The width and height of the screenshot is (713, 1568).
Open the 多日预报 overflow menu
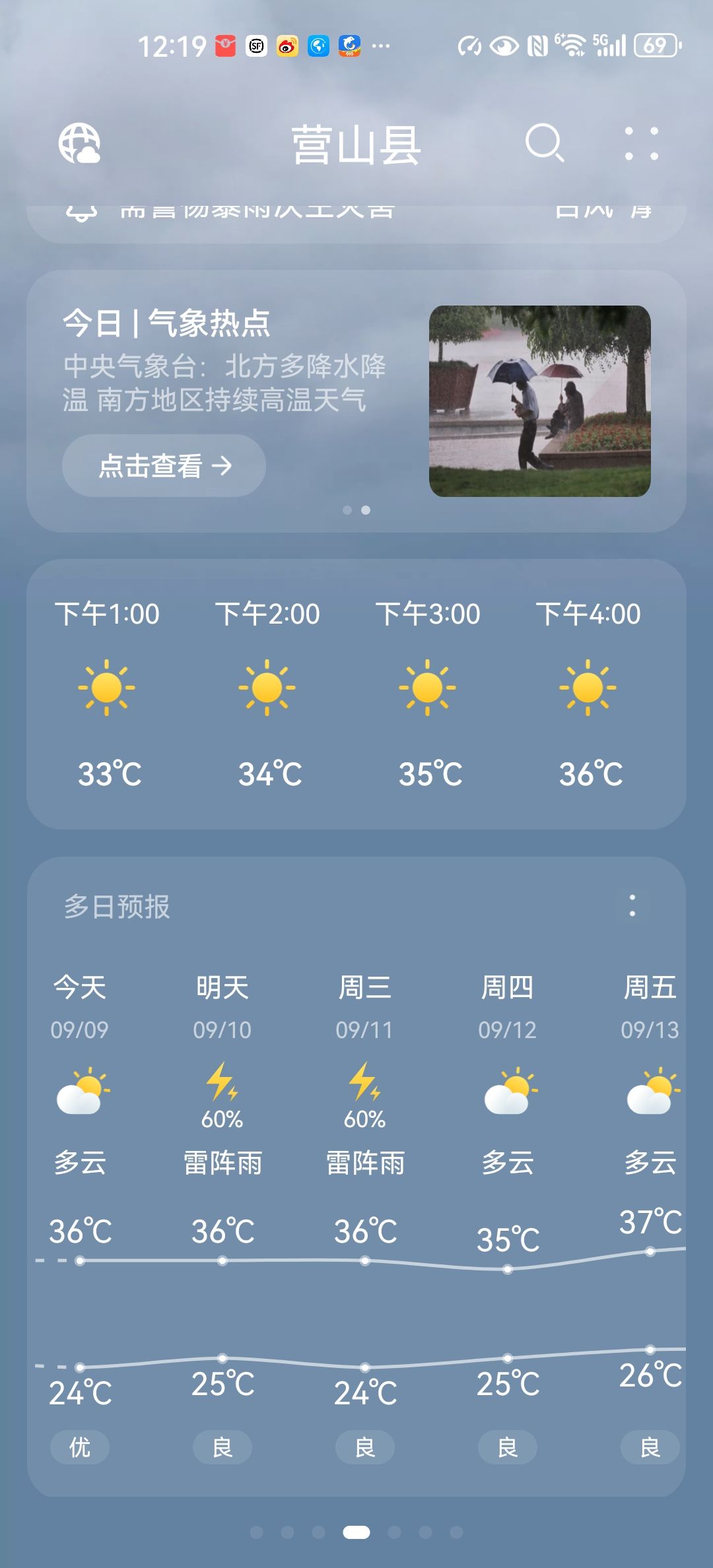632,905
